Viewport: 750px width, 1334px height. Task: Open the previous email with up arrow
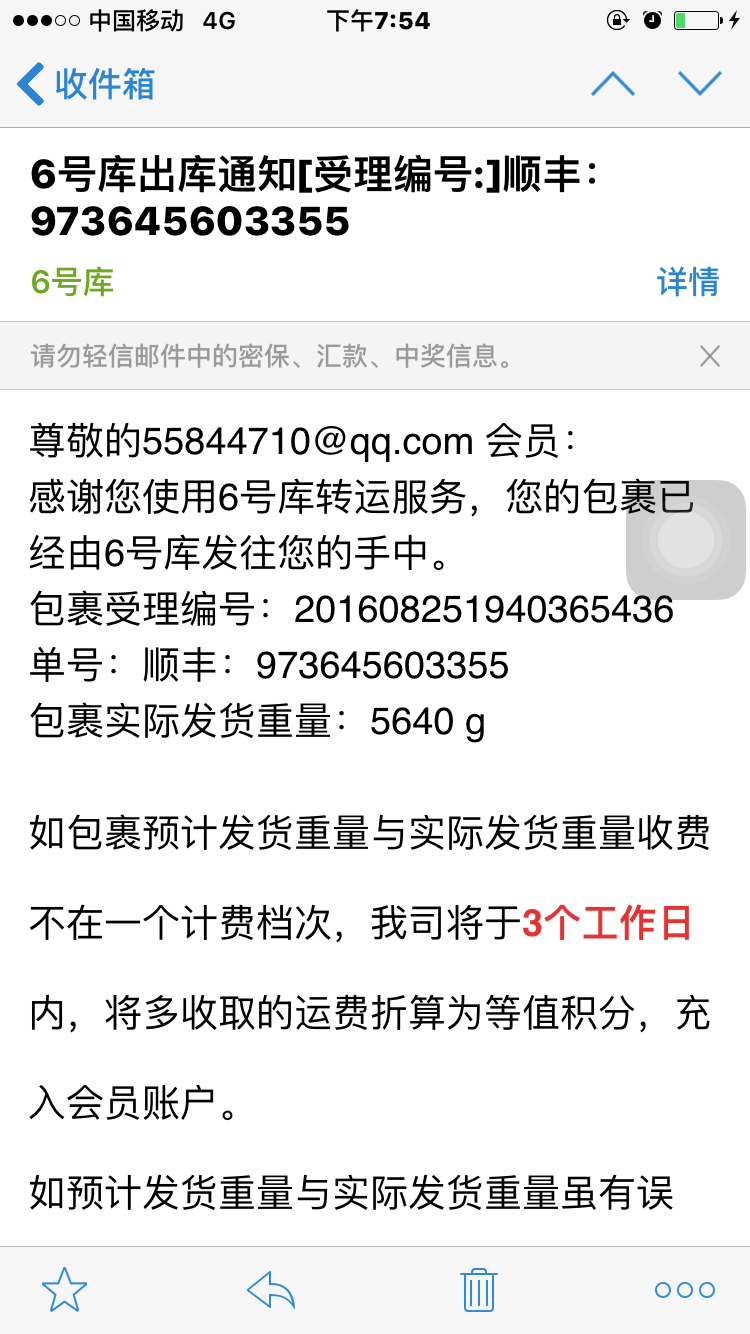[613, 84]
